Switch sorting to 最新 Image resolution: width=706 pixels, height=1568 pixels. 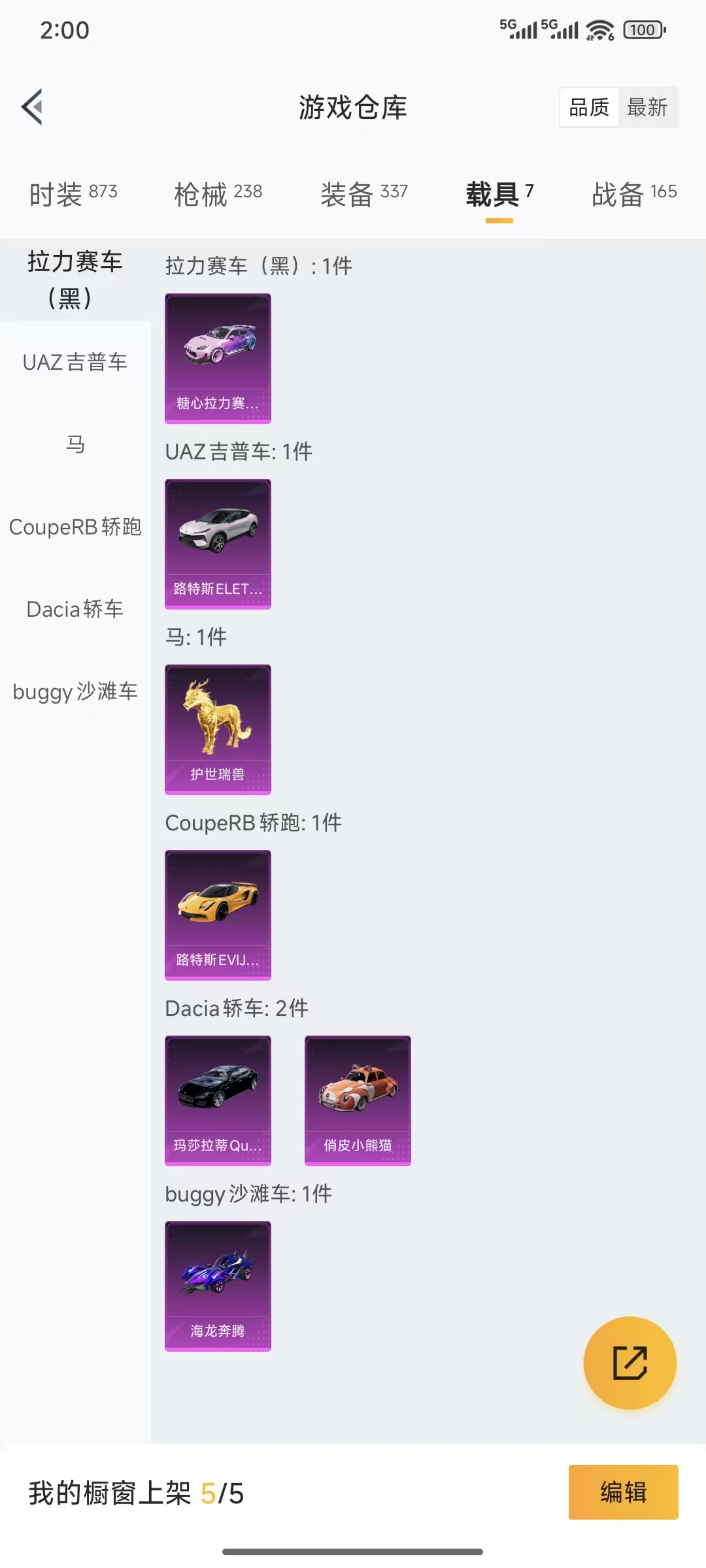pos(648,107)
